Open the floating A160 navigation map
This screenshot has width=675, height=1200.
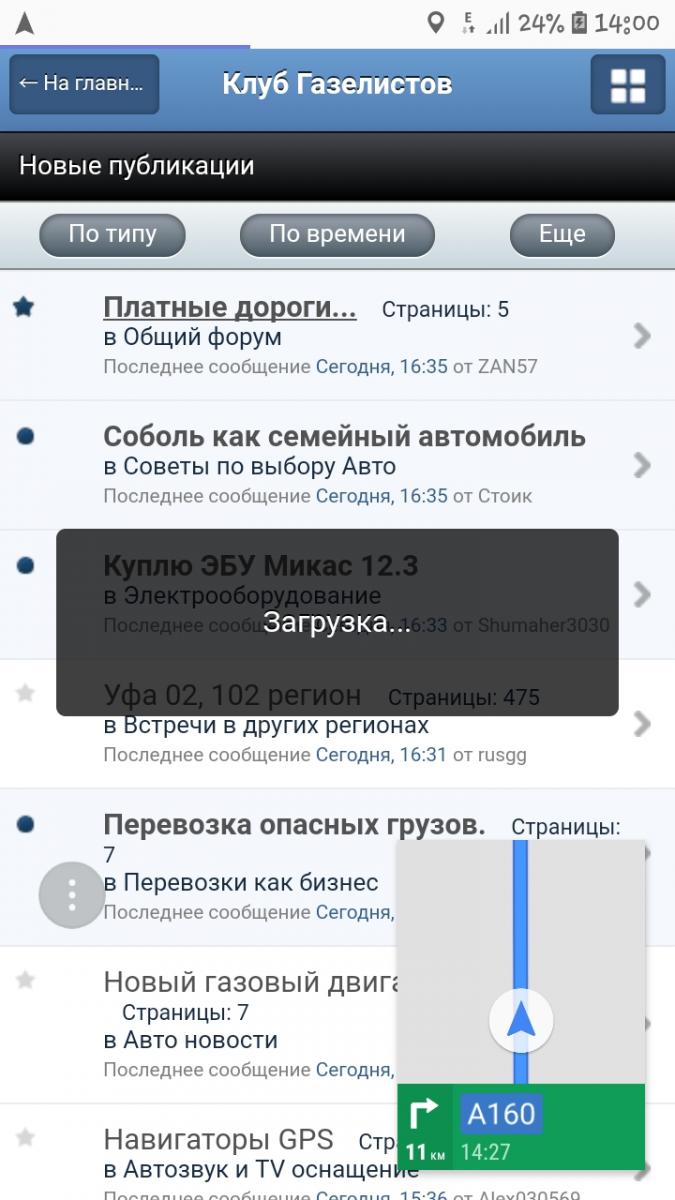pyautogui.click(x=521, y=1005)
